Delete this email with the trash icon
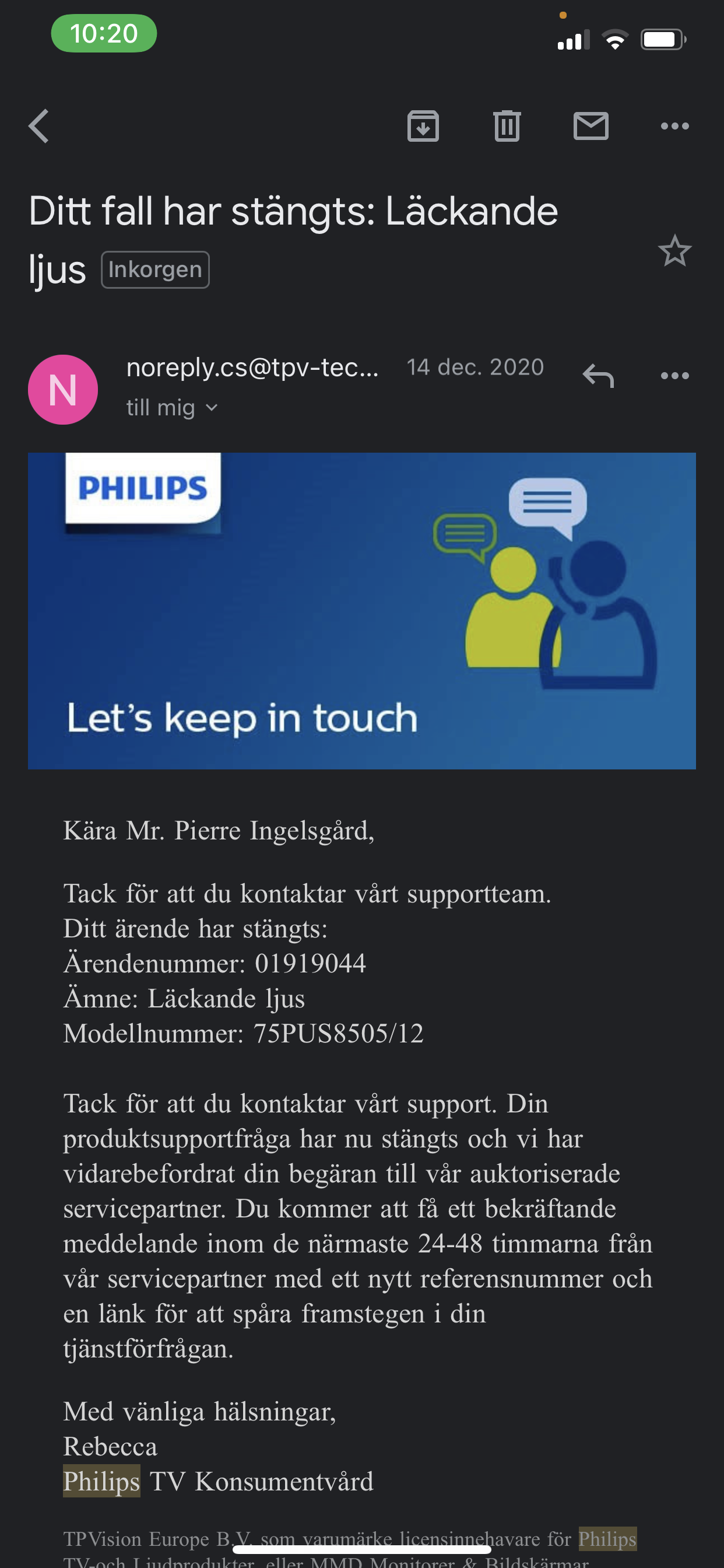The height and width of the screenshot is (1568, 724). [x=507, y=126]
